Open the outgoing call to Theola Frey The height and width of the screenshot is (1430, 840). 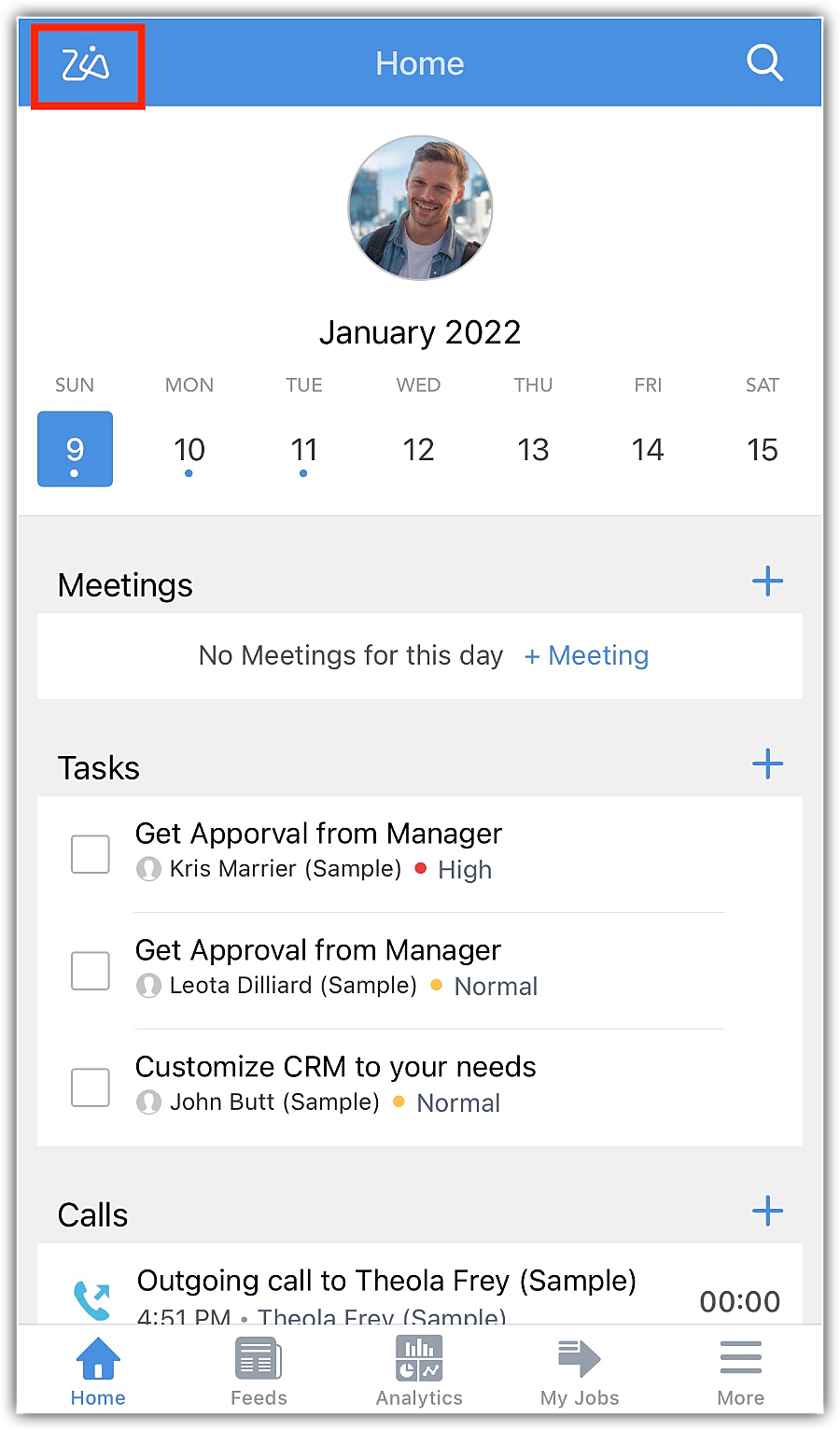tap(386, 1282)
